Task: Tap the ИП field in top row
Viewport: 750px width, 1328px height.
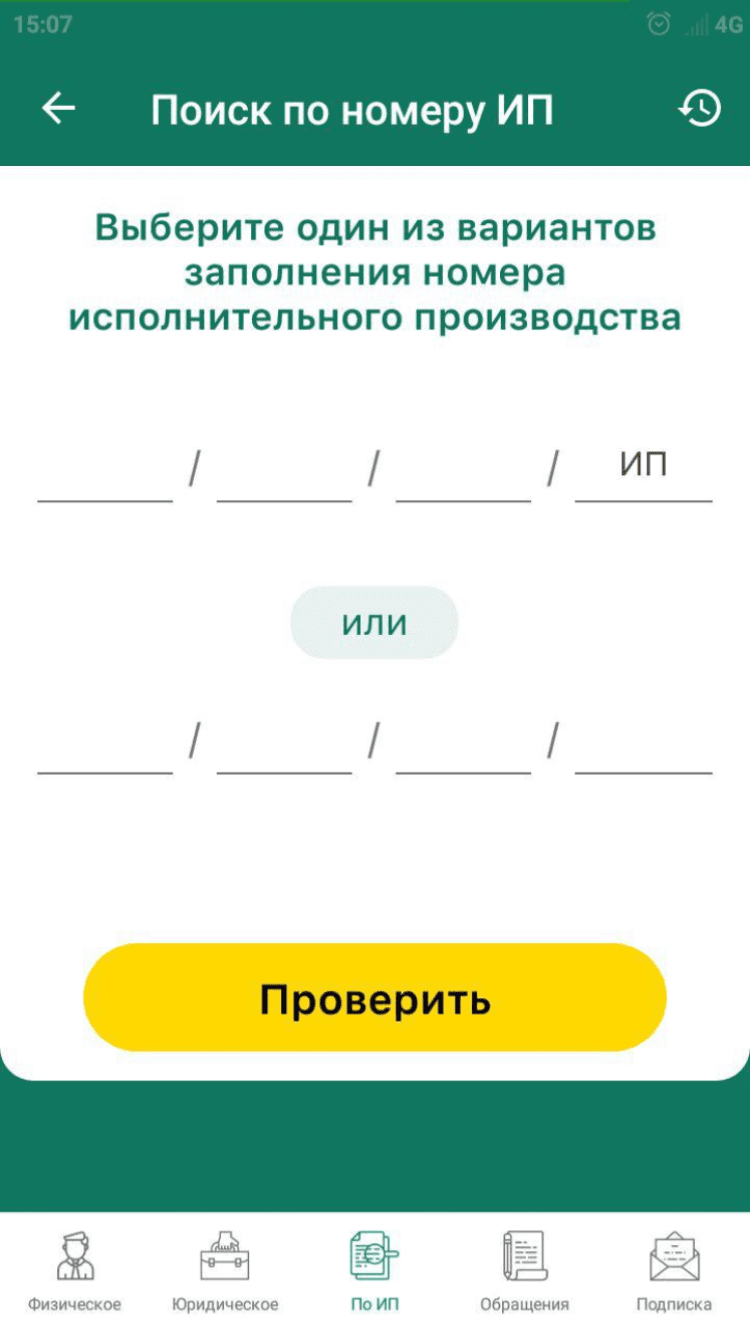Action: click(x=643, y=468)
